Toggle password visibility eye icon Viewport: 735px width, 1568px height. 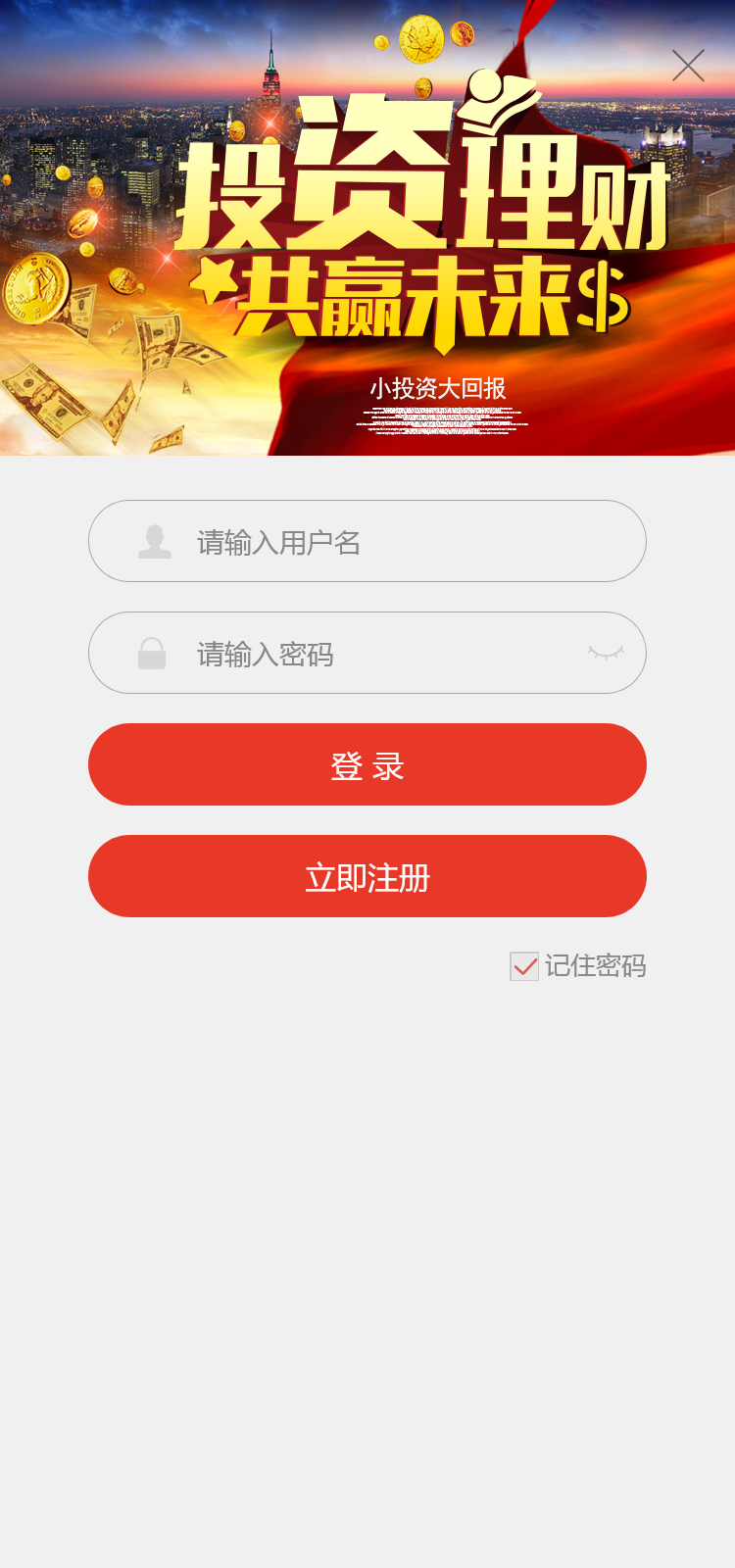pyautogui.click(x=606, y=653)
